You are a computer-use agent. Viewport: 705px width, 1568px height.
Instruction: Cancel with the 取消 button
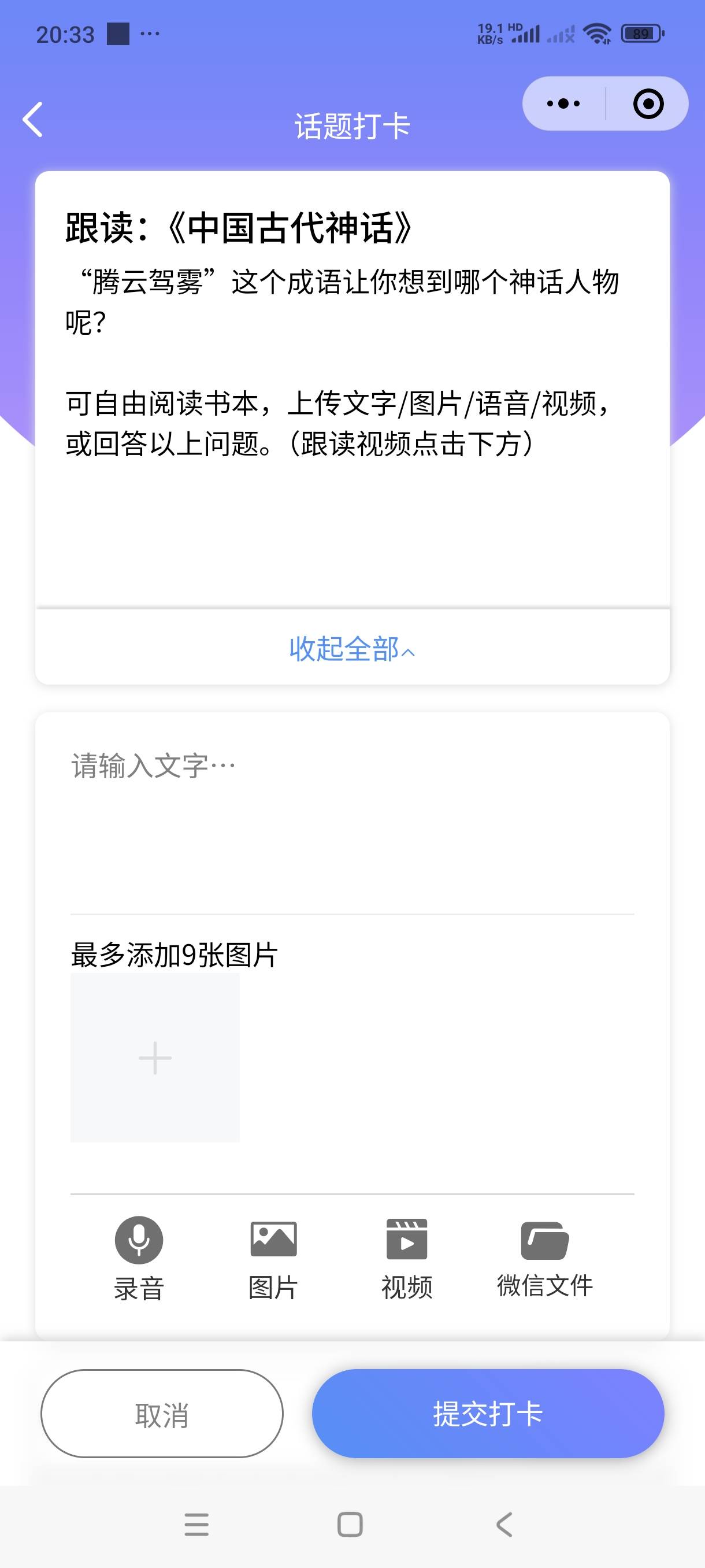tap(162, 1414)
